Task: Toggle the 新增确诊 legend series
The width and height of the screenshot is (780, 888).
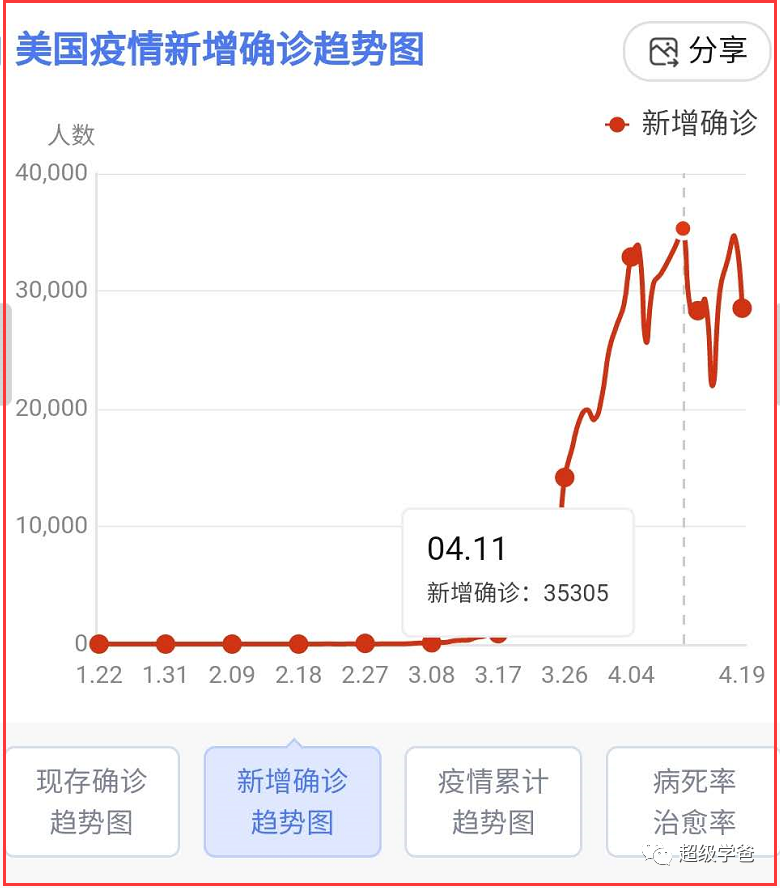Action: tap(681, 123)
